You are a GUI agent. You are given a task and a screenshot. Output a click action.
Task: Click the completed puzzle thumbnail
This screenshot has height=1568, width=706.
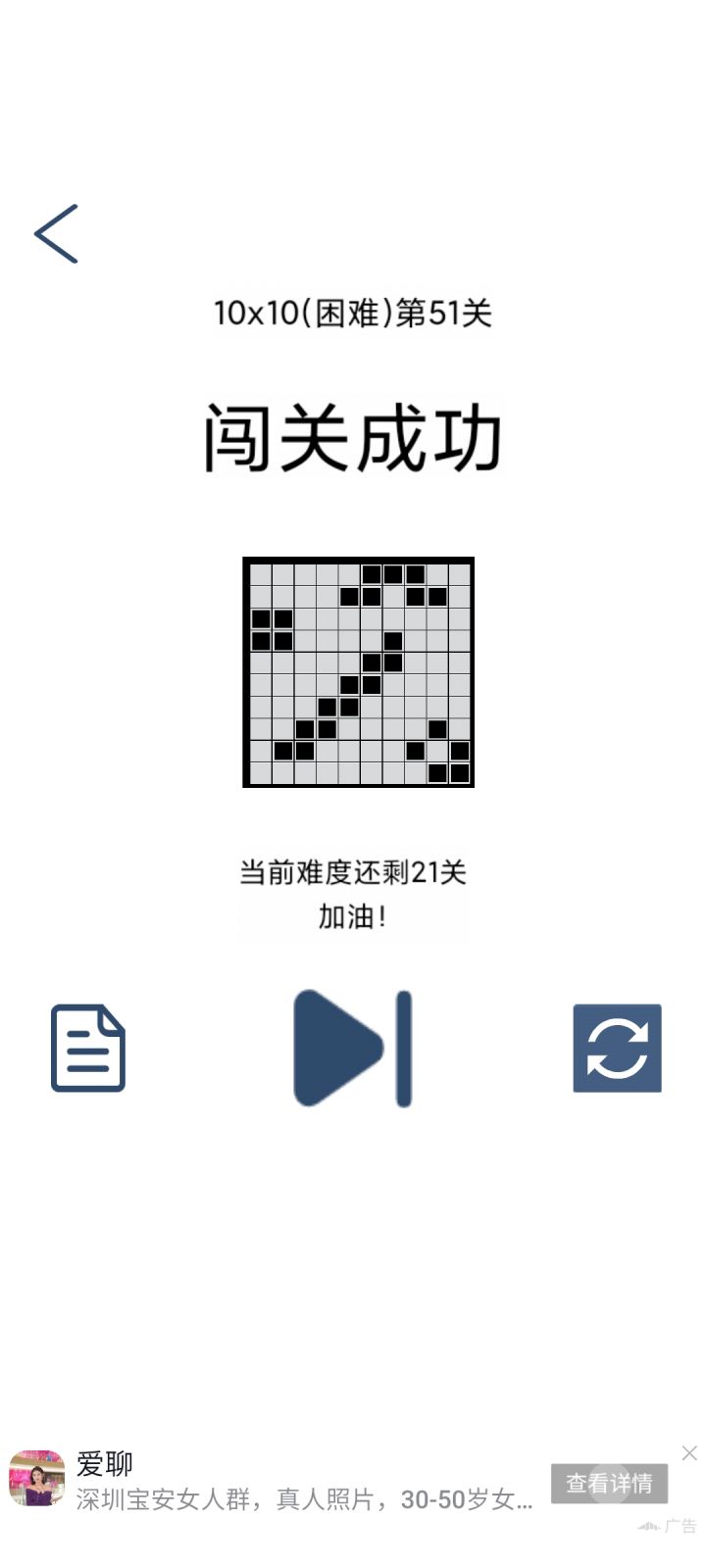(358, 671)
